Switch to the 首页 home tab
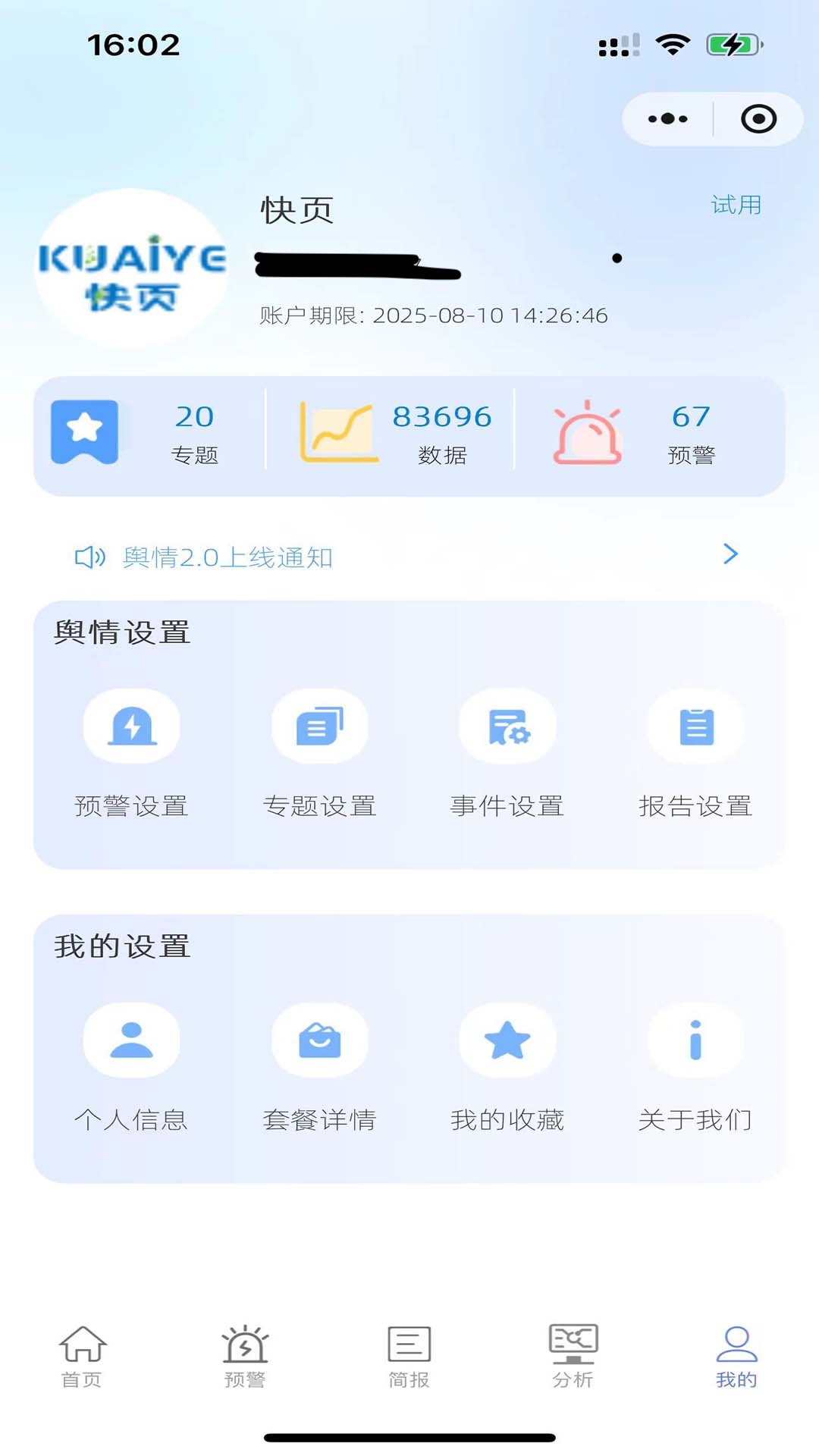819x1456 pixels. (82, 1357)
